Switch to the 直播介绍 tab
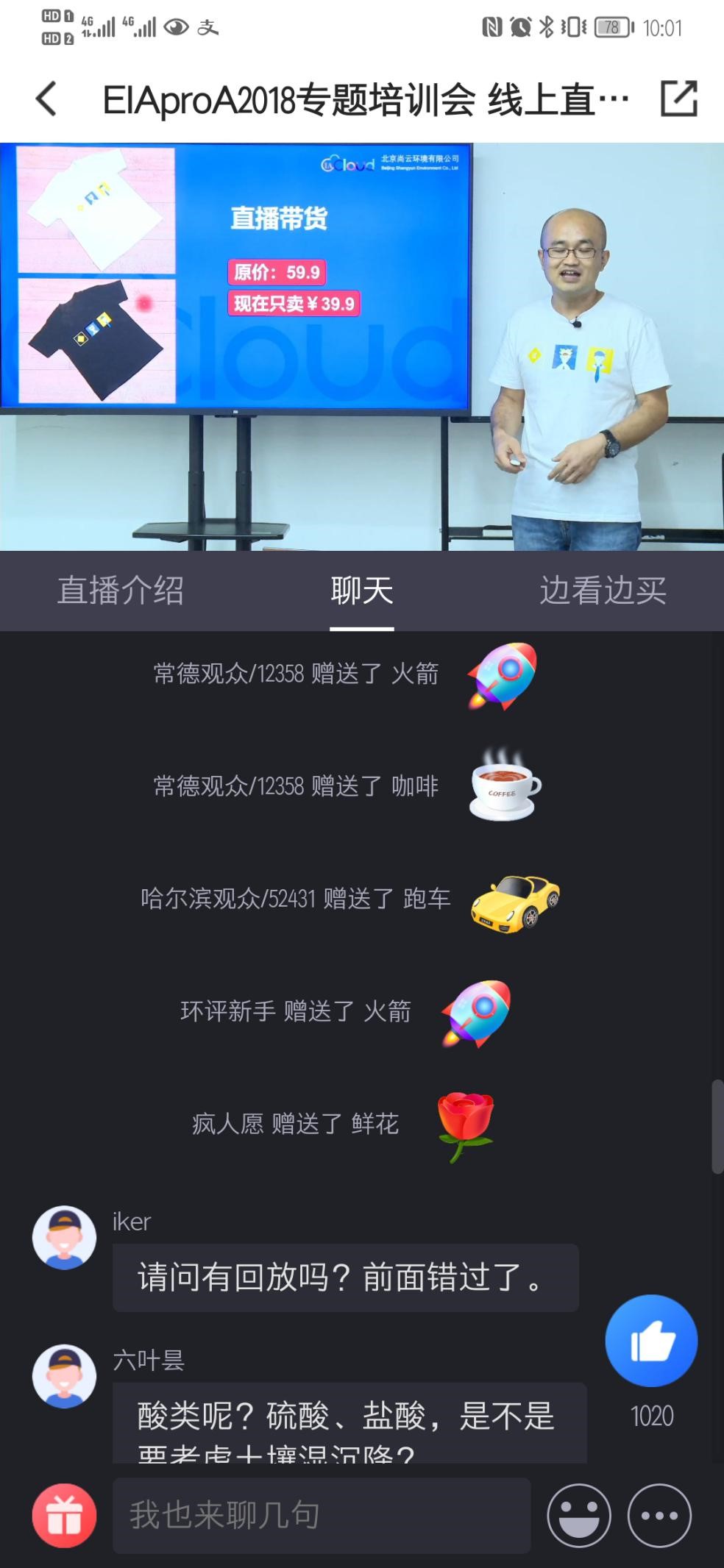The width and height of the screenshot is (724, 1568). coord(121,591)
